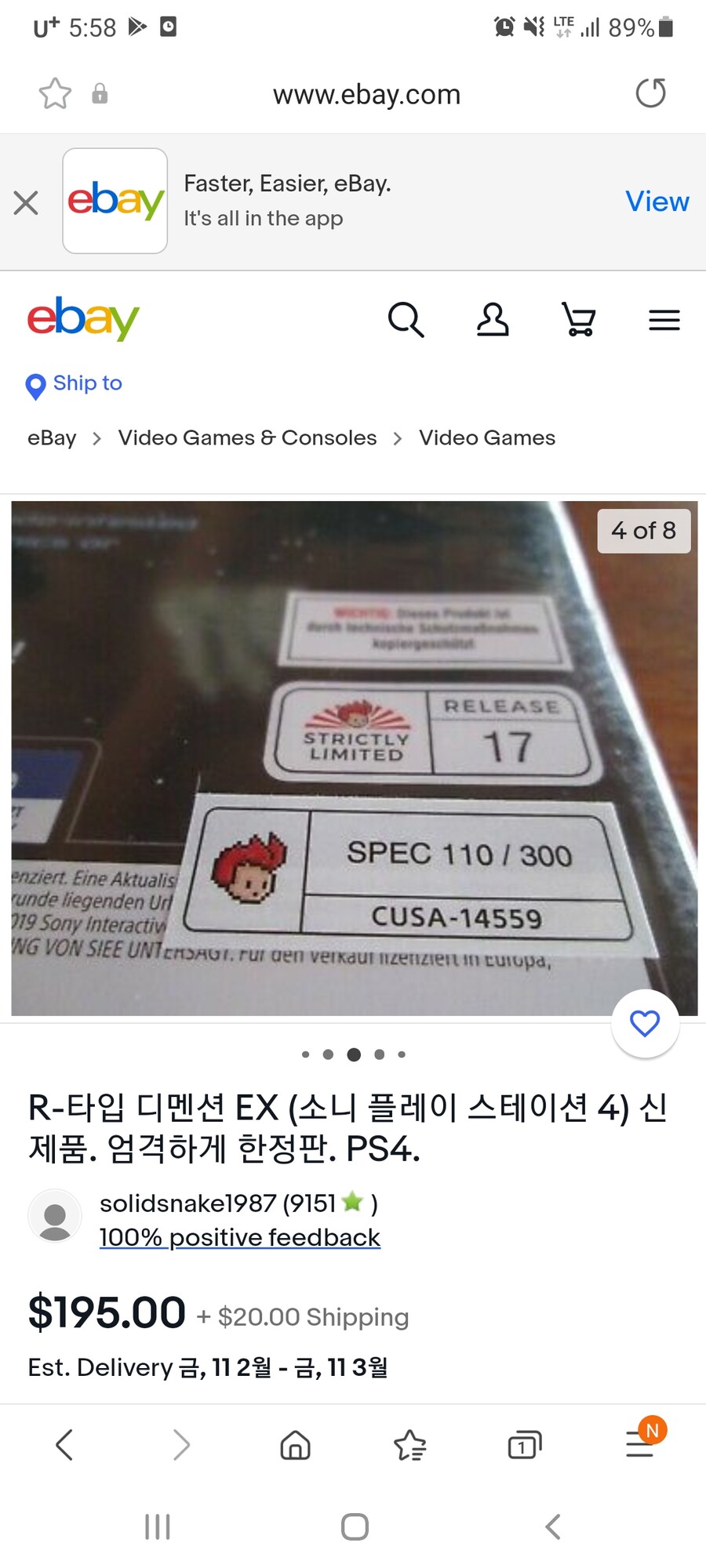Tap the product photo showing SPEC 110/300 sticker
Image resolution: width=706 pixels, height=1568 pixels.
click(x=353, y=758)
